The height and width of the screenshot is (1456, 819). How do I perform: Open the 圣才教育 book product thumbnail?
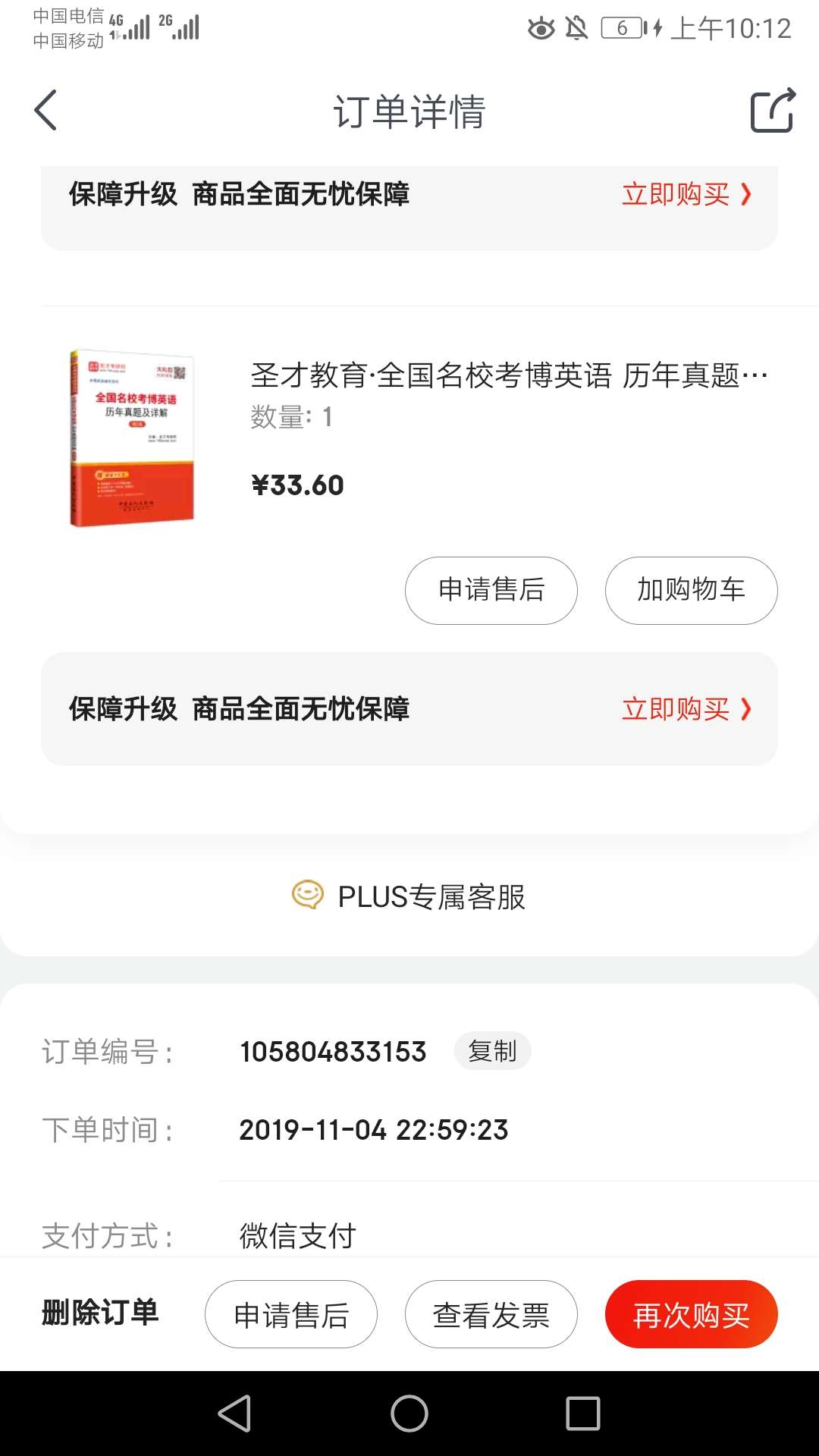(132, 438)
